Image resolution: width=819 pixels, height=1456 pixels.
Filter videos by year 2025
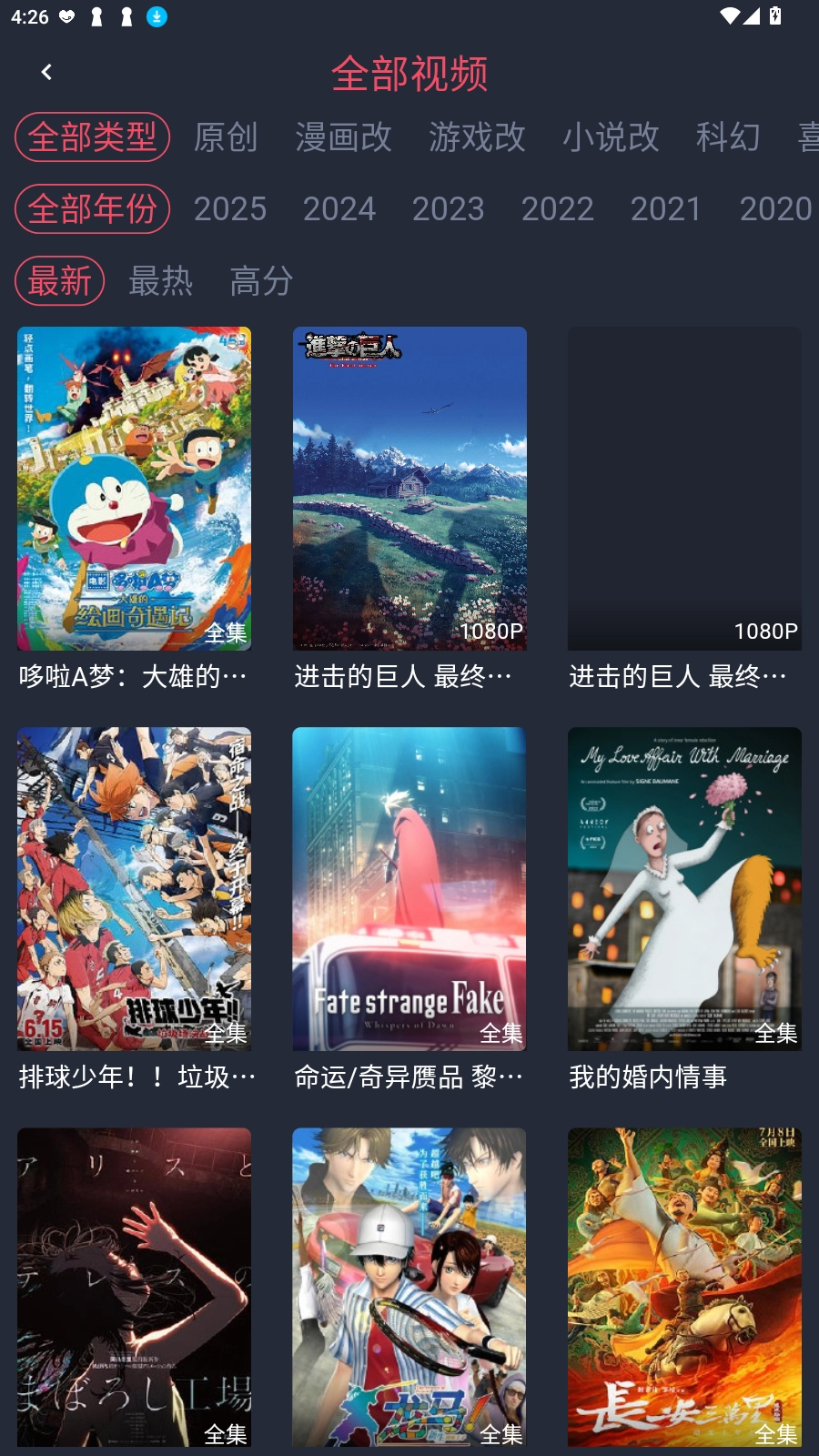coord(229,208)
